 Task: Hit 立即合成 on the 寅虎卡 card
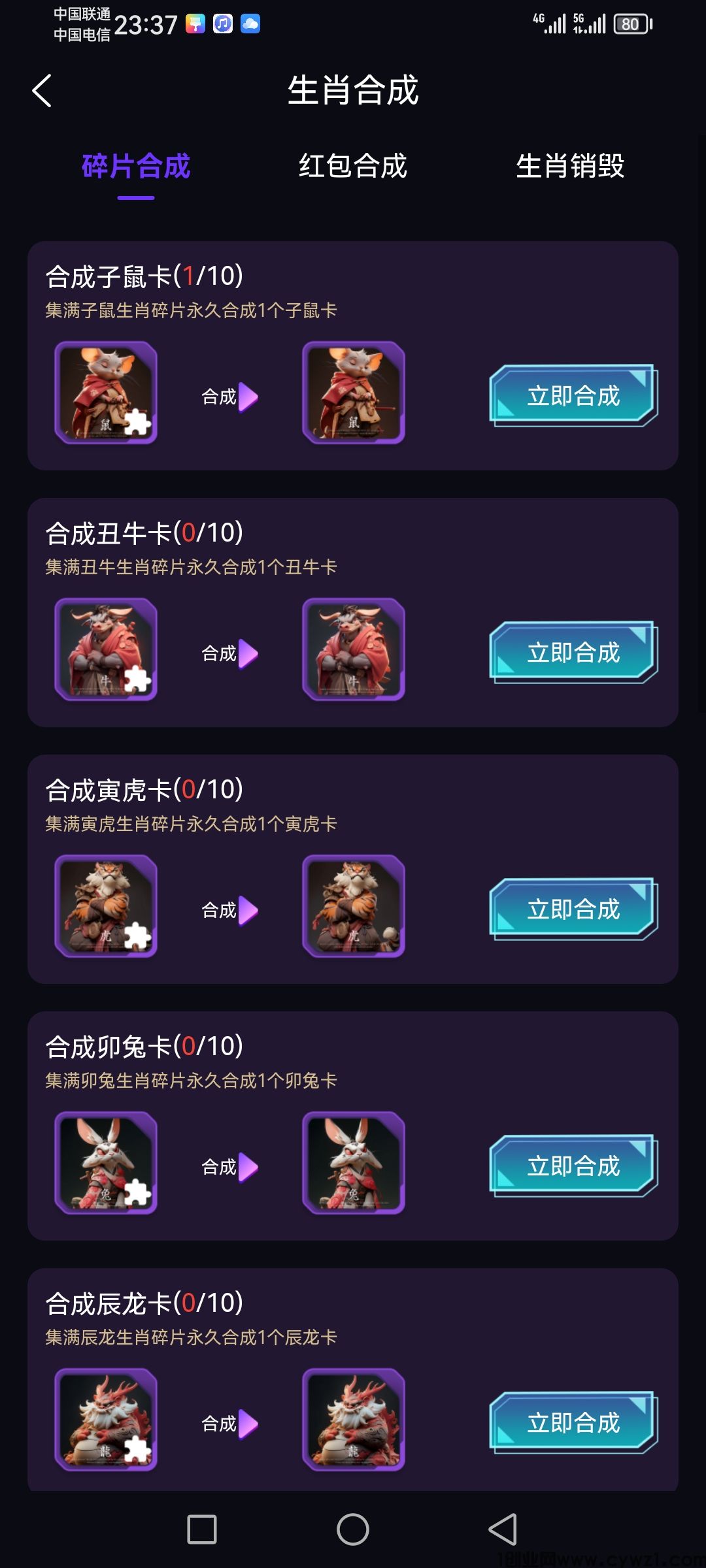click(573, 909)
